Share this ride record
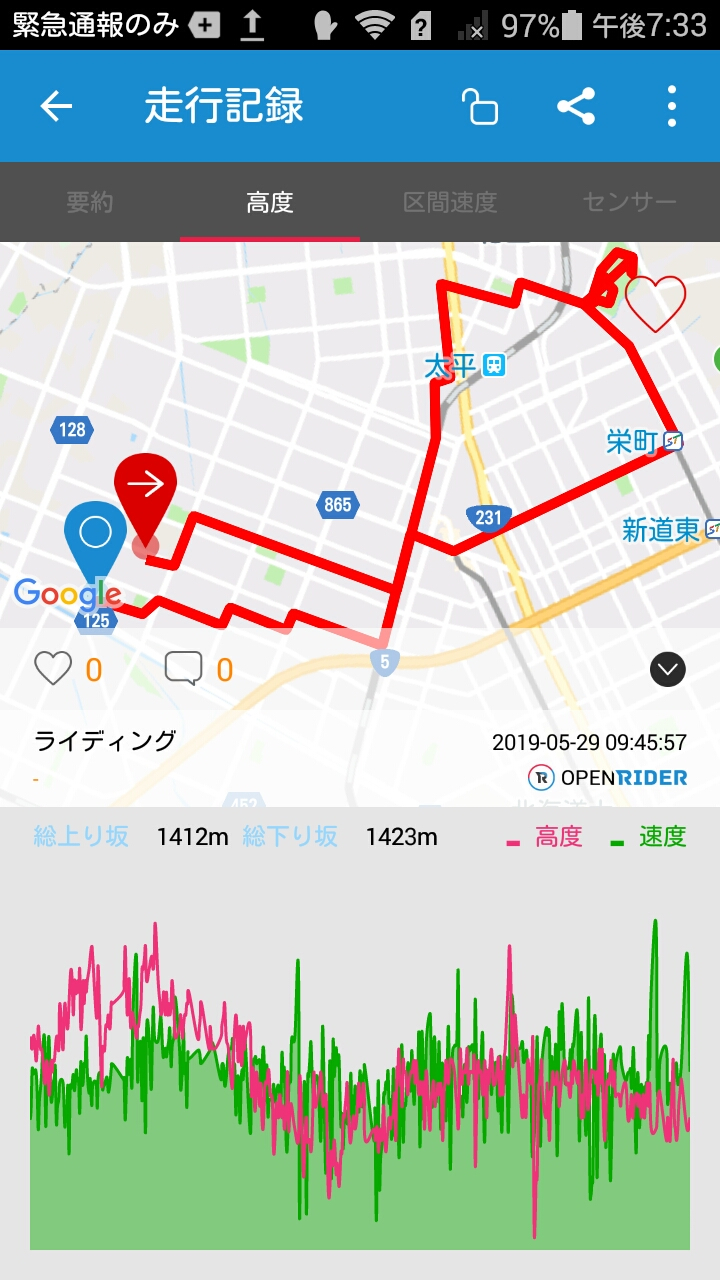The width and height of the screenshot is (720, 1280). [576, 106]
